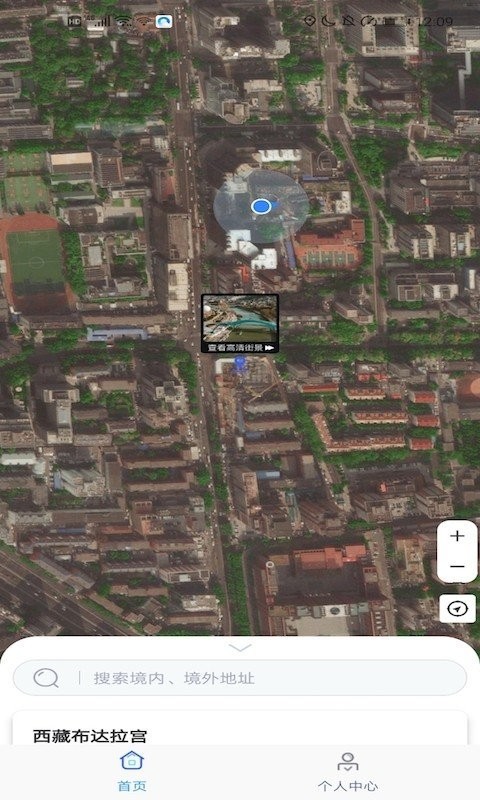The image size is (480, 800).
Task: Open the 查看高清街景 street view thumbnail
Action: click(240, 323)
